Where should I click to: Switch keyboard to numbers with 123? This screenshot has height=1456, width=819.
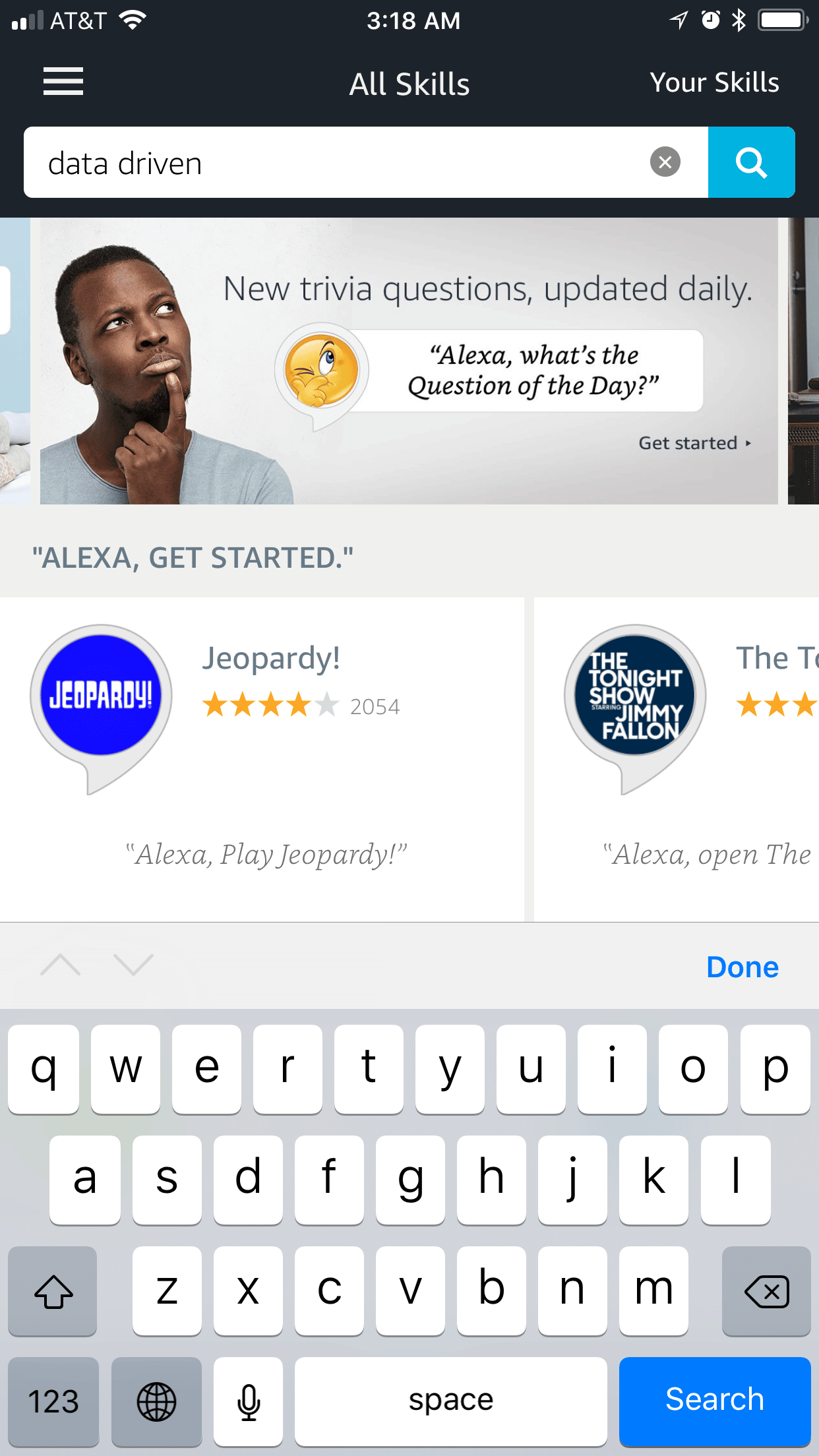click(53, 1401)
